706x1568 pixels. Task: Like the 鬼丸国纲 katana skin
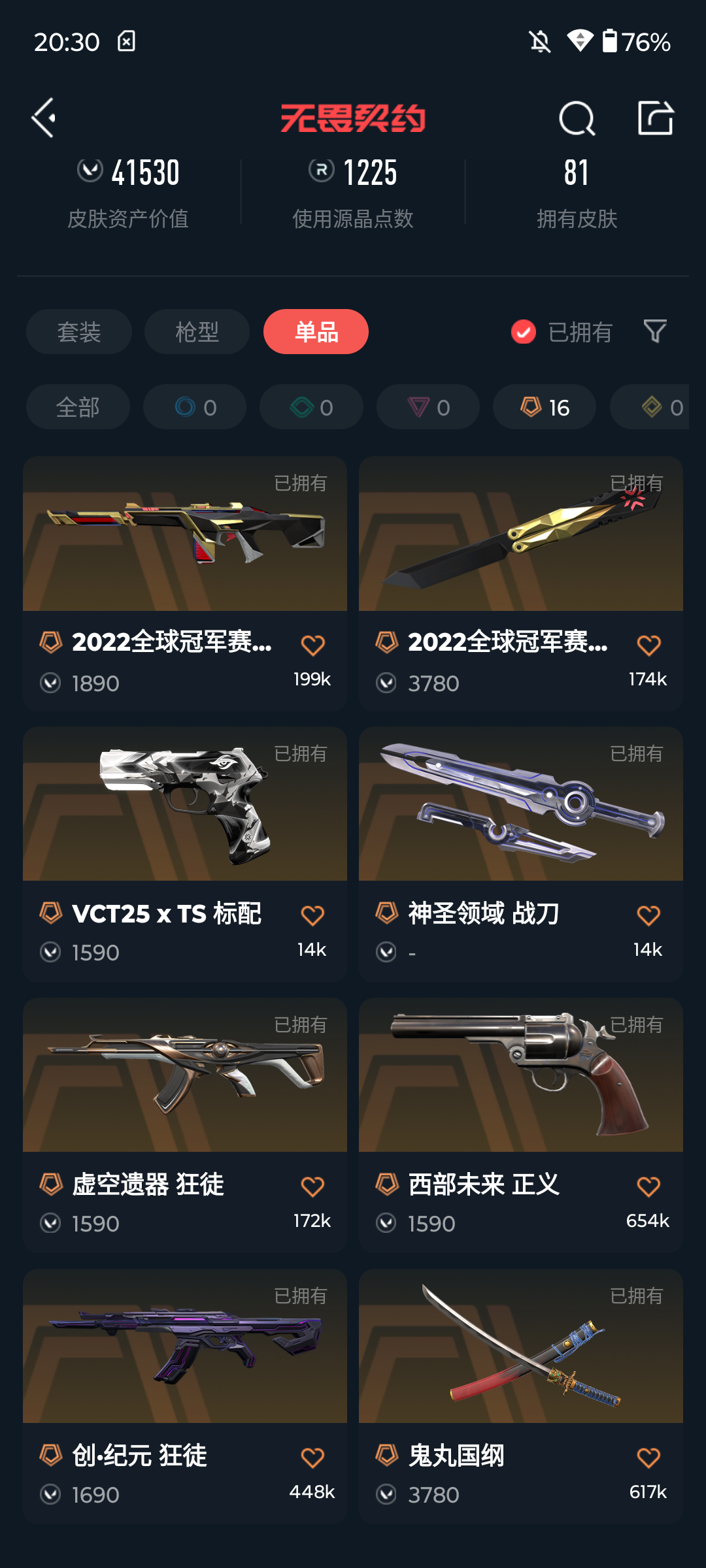tap(648, 1458)
